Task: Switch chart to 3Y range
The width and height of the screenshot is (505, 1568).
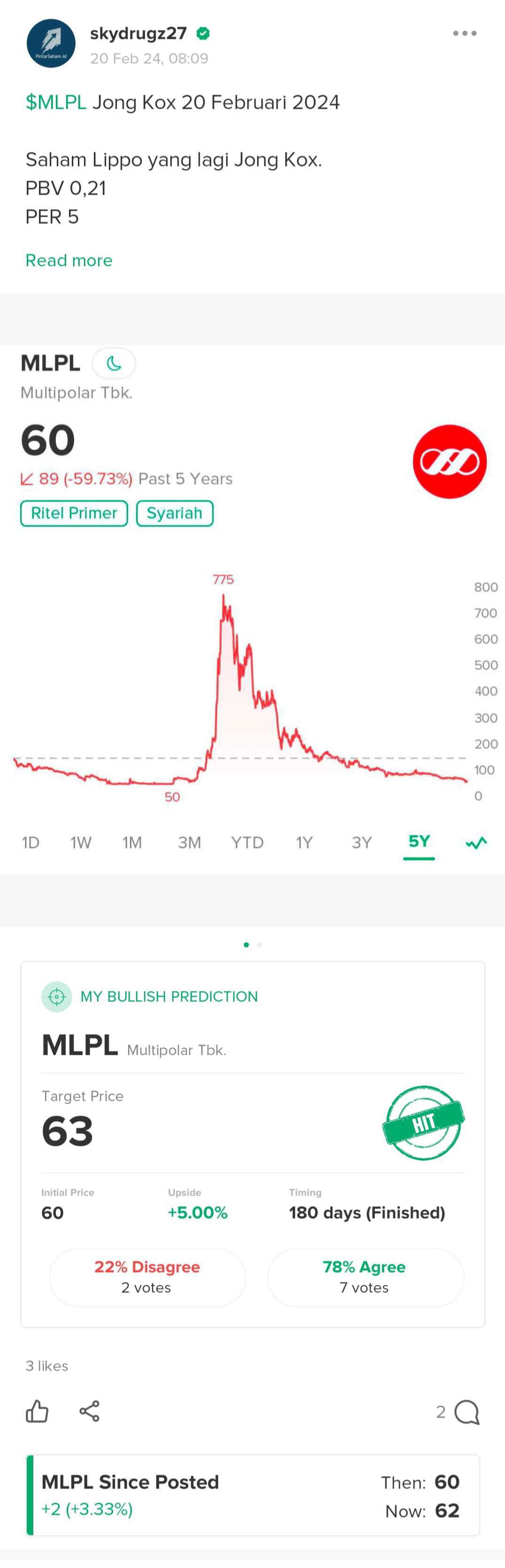Action: pos(361,842)
